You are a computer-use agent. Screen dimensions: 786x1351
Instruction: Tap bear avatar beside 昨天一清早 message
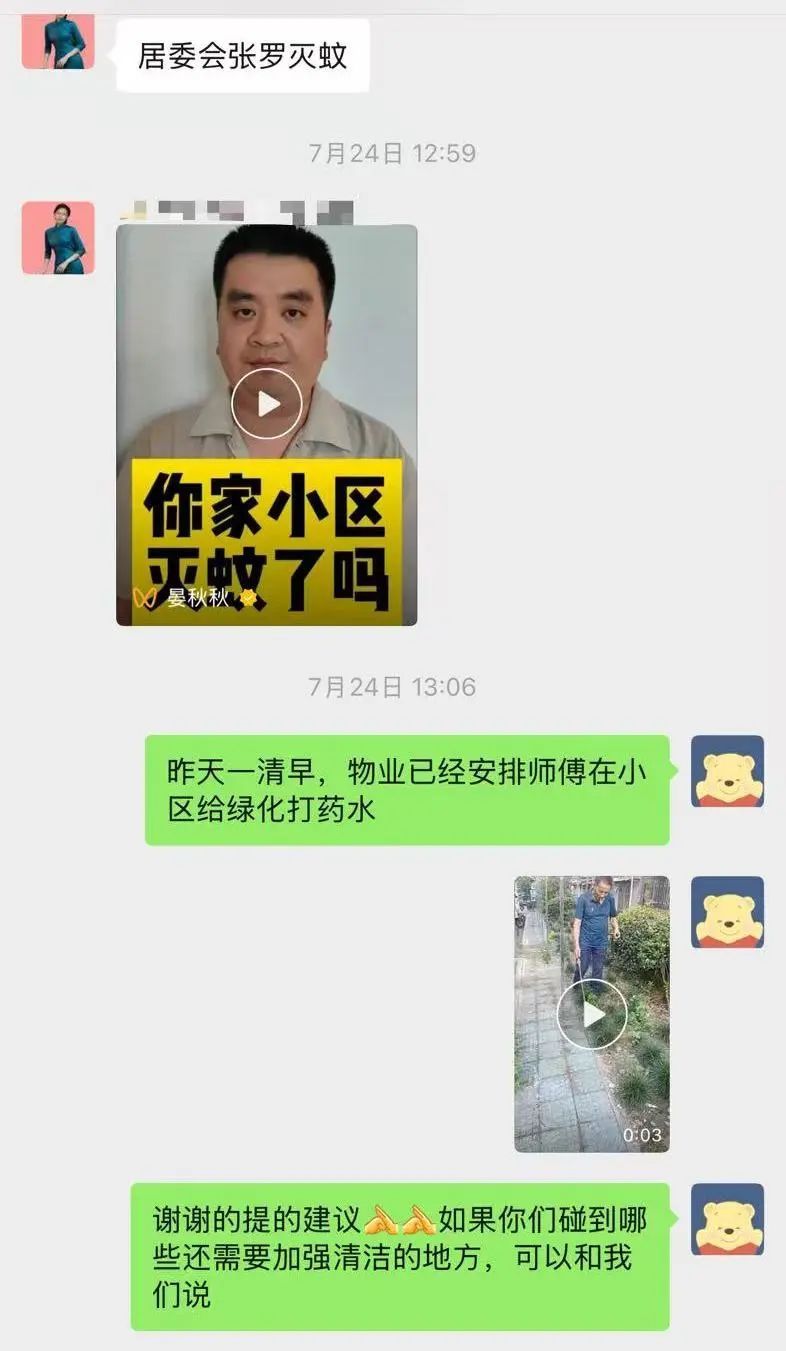click(x=727, y=771)
